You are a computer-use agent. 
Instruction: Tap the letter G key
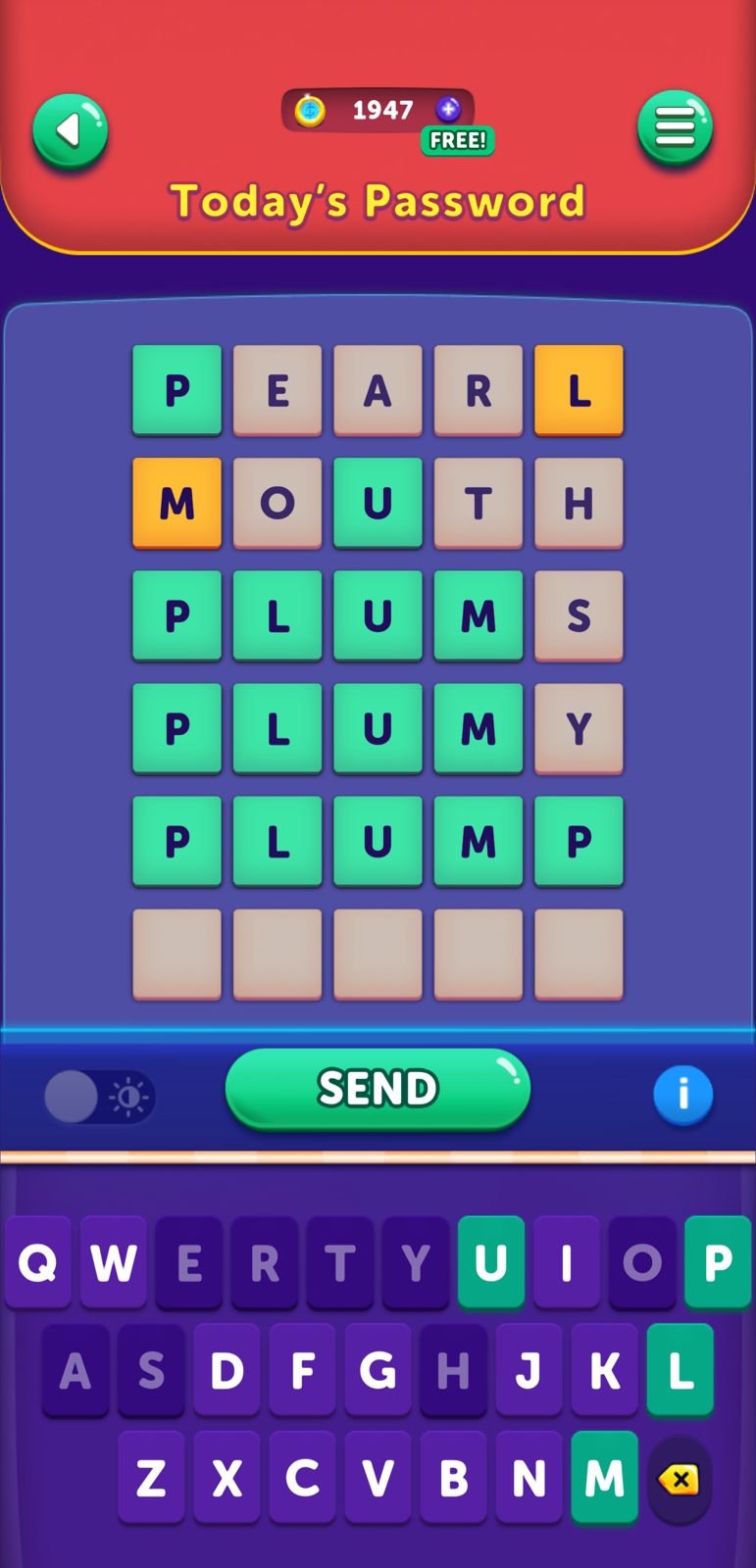pos(378,1370)
